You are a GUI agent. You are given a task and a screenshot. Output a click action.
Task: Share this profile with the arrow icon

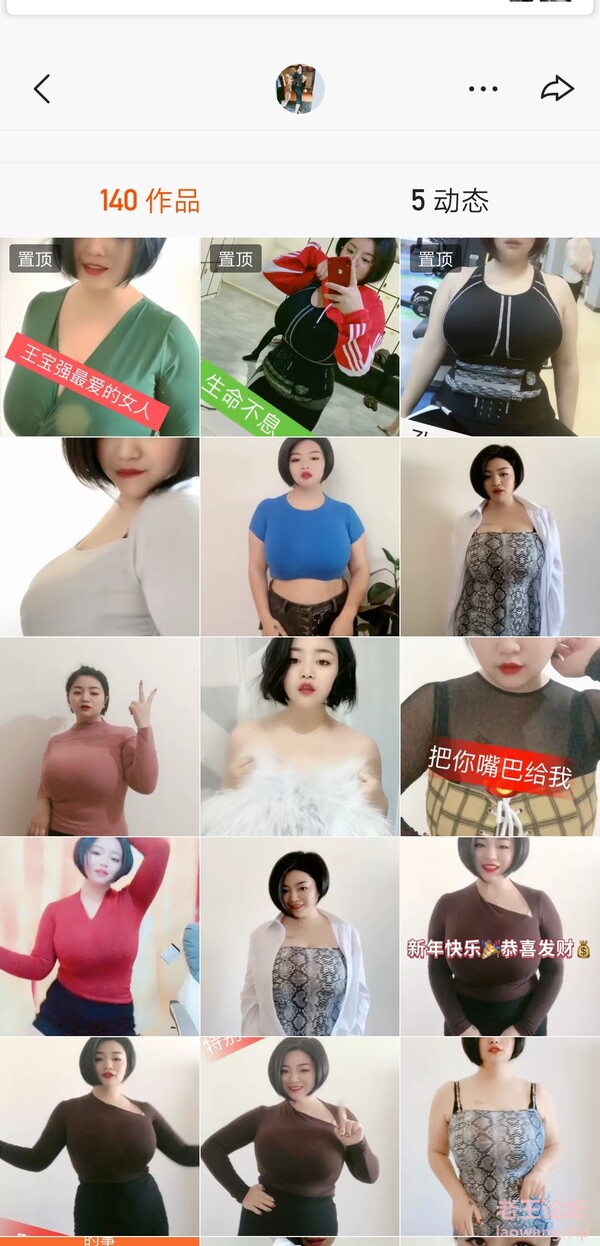(x=557, y=89)
